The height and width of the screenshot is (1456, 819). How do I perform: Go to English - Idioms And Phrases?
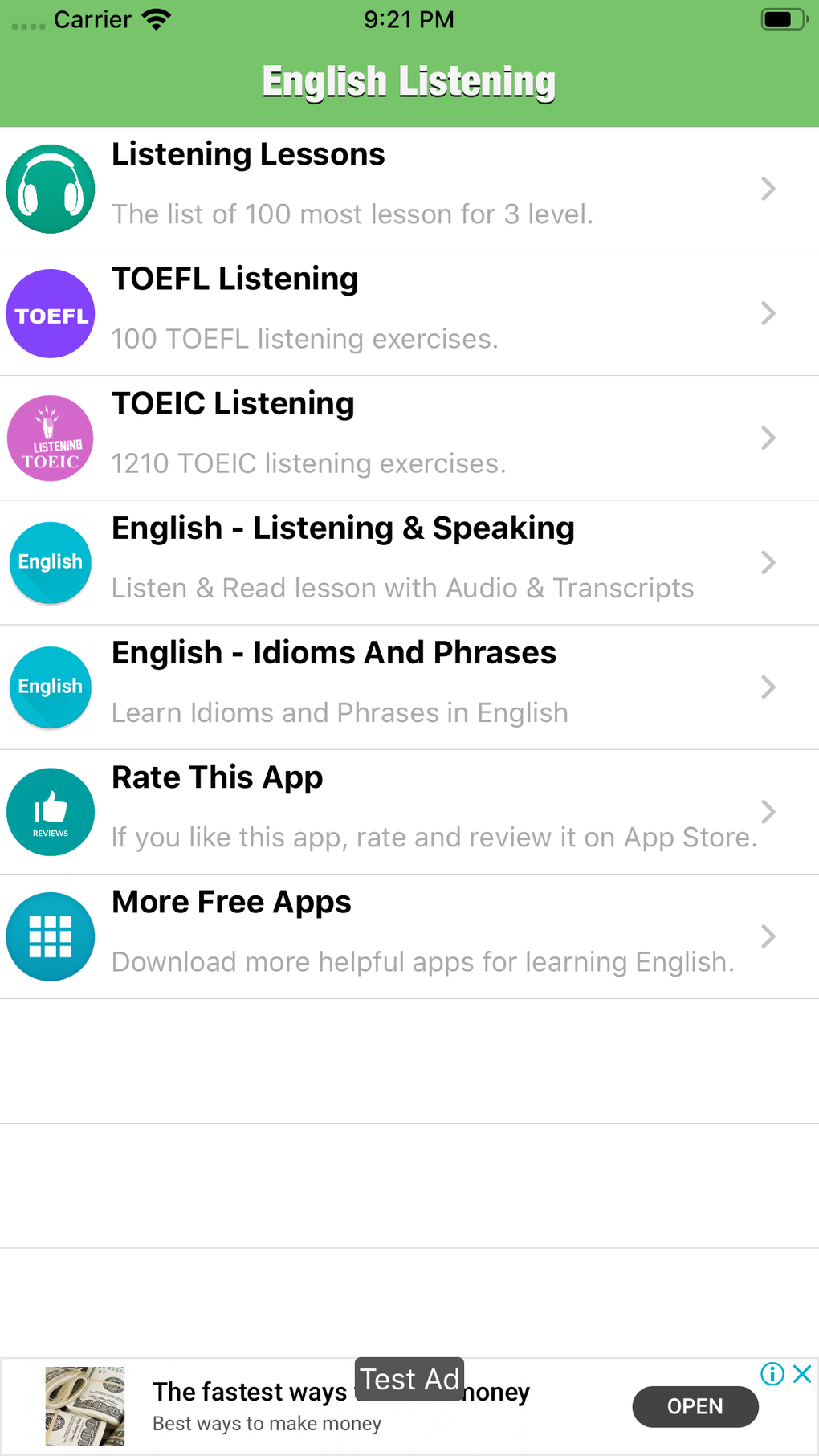point(409,687)
